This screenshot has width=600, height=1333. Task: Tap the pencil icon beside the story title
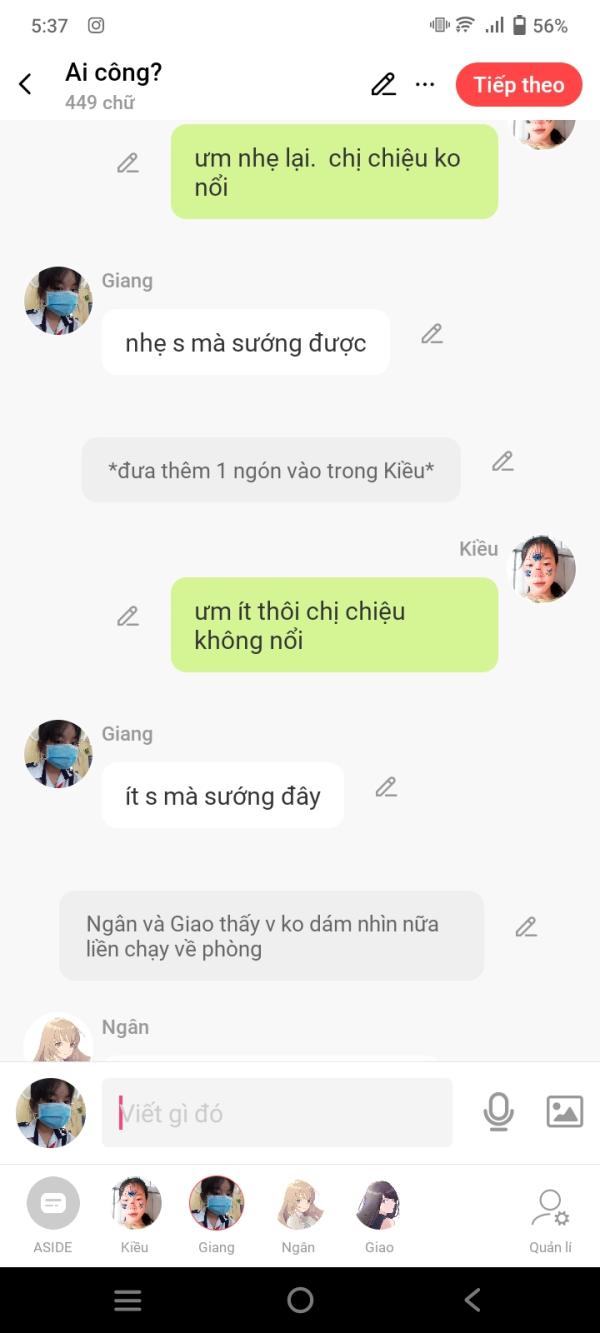(x=383, y=85)
